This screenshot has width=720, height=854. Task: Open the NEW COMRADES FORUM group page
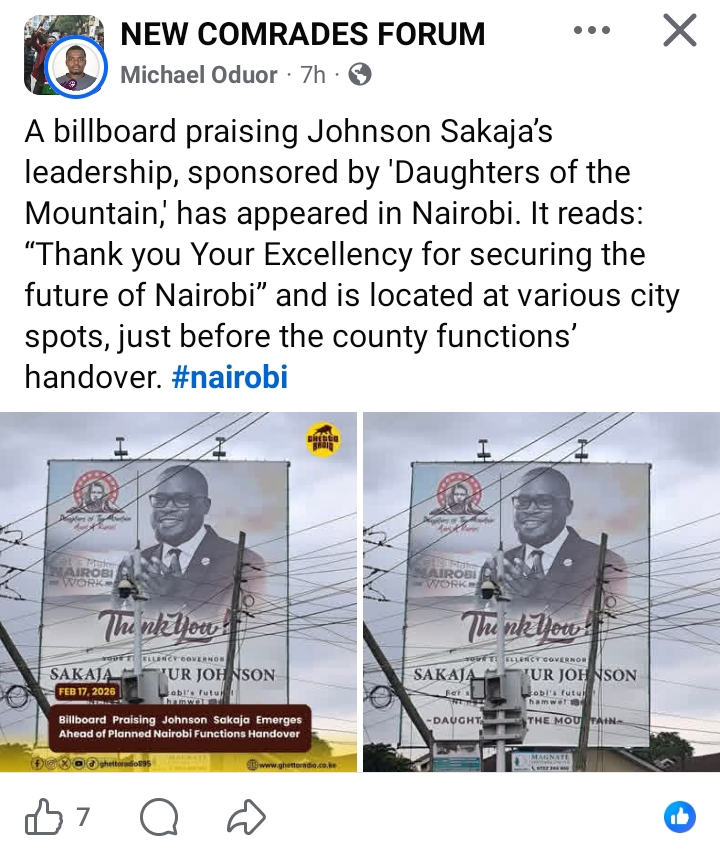coord(302,34)
